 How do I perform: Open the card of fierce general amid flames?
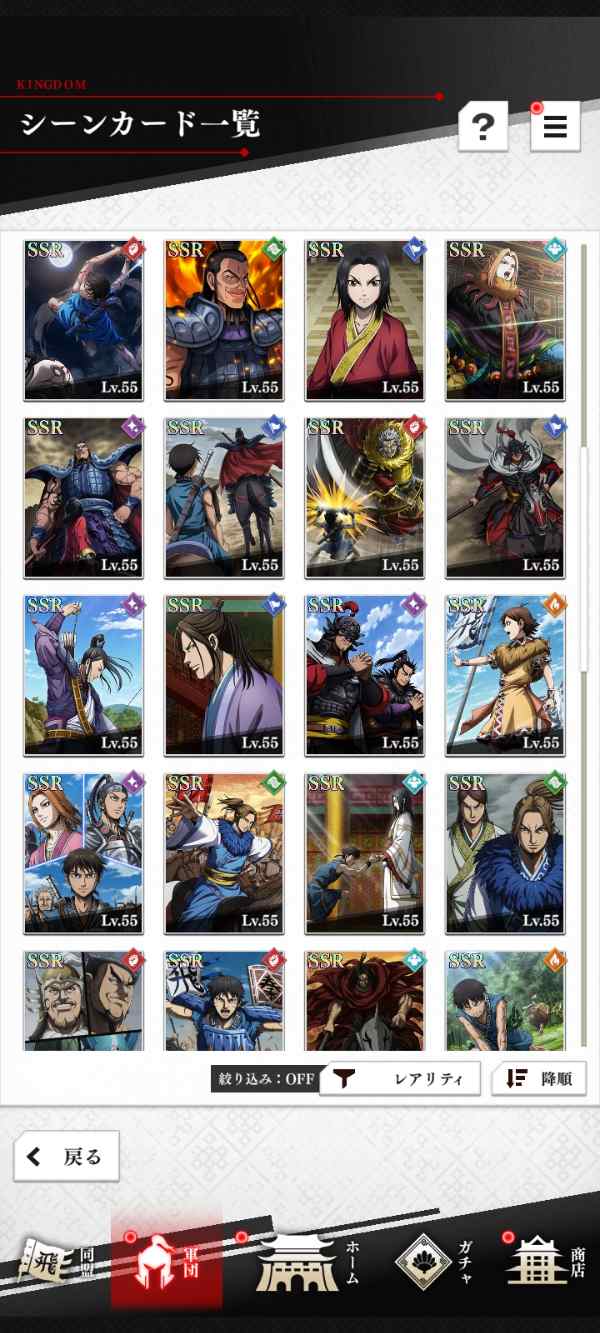224,320
